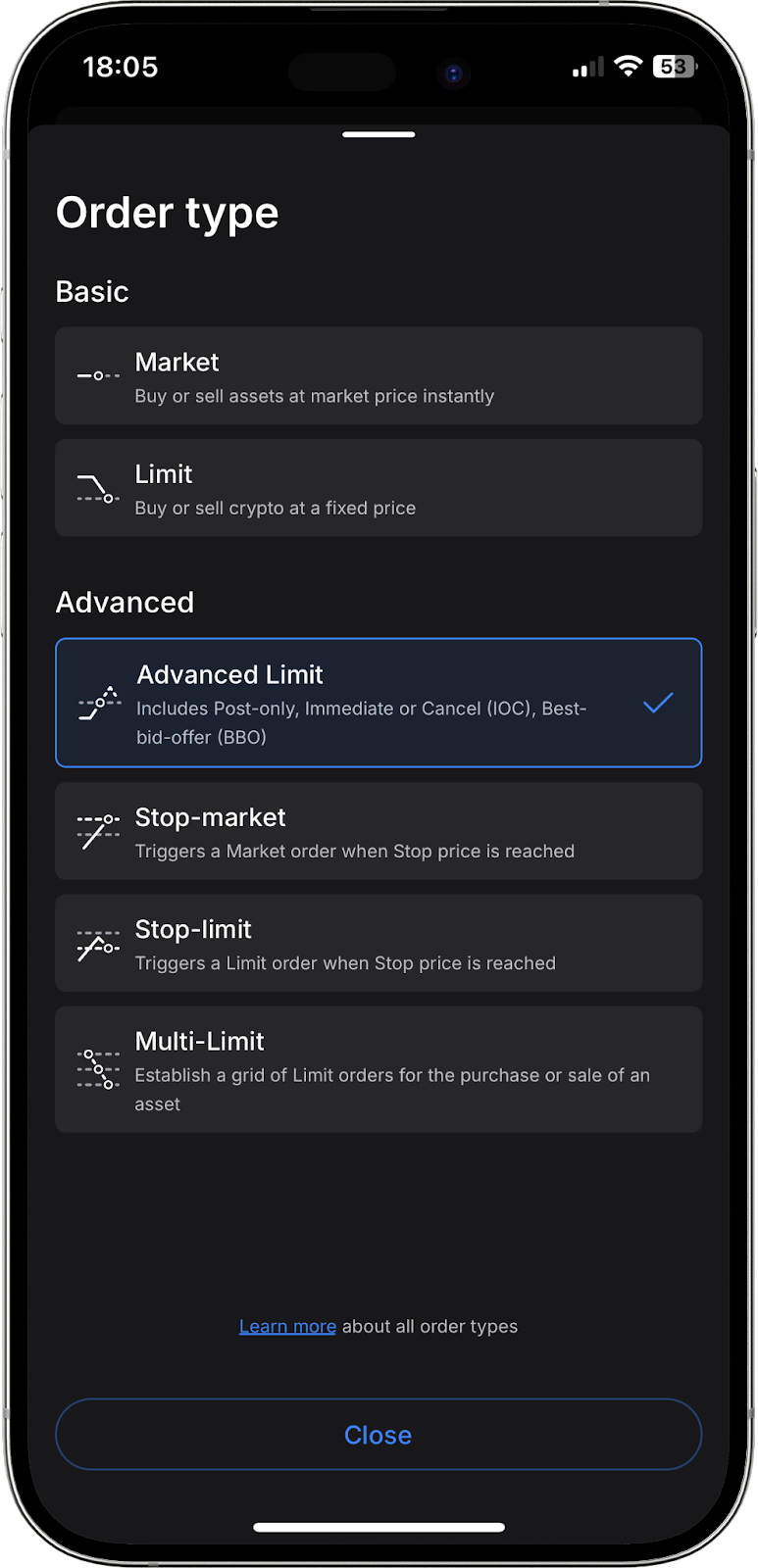The image size is (758, 1568).
Task: Select the Multi-Limit order type
Action: click(x=379, y=1069)
